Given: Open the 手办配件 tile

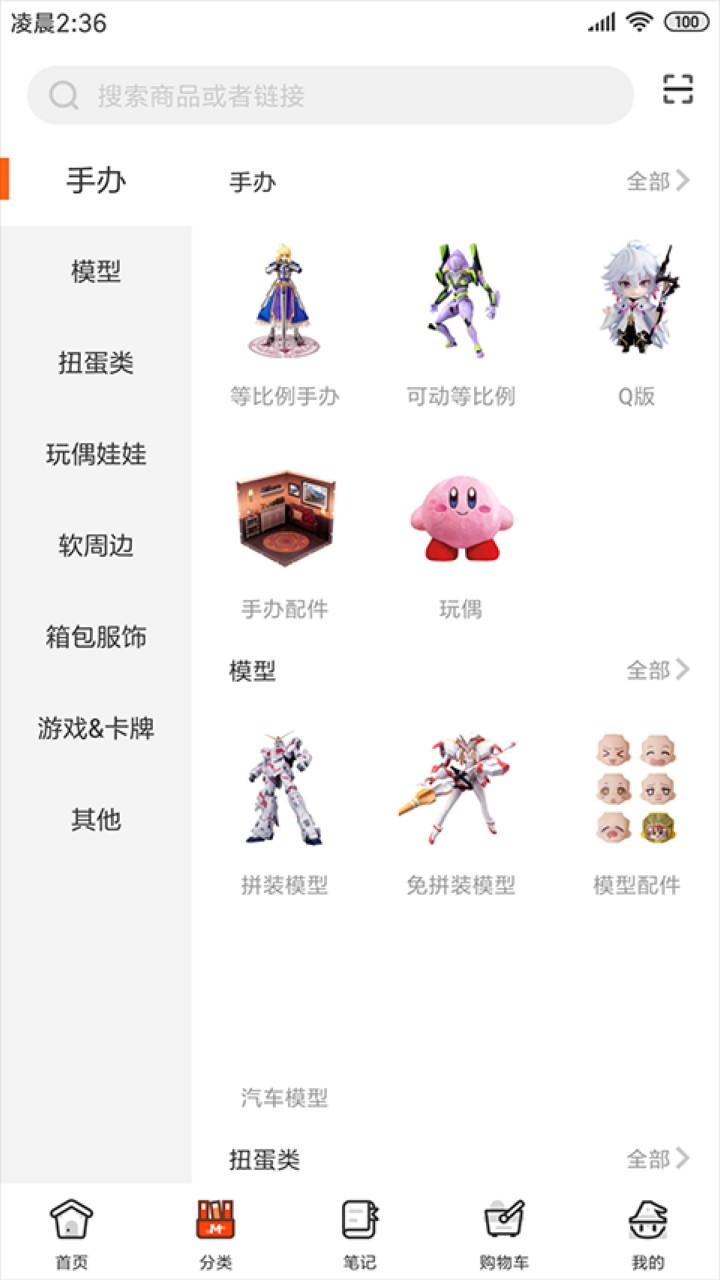Looking at the screenshot, I should [285, 540].
